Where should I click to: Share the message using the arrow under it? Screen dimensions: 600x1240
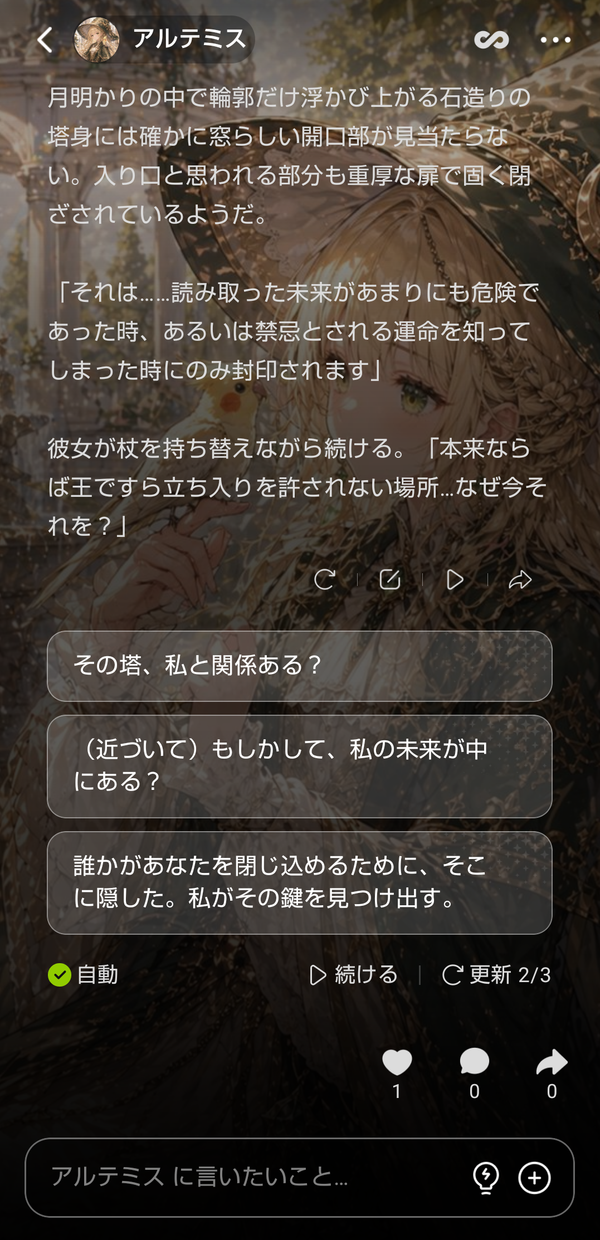tap(520, 580)
